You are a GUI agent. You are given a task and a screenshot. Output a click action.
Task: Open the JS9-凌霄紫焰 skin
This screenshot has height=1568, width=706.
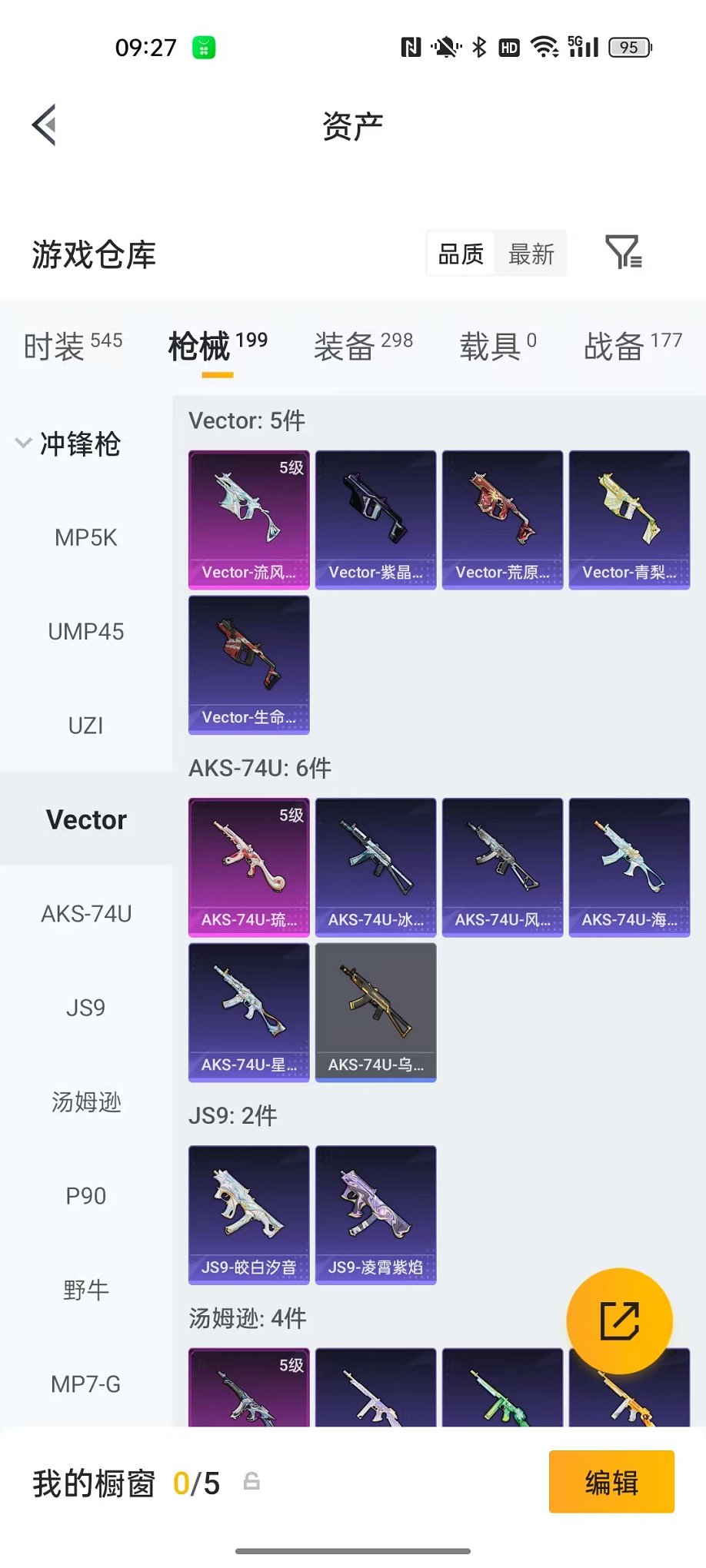click(376, 1215)
